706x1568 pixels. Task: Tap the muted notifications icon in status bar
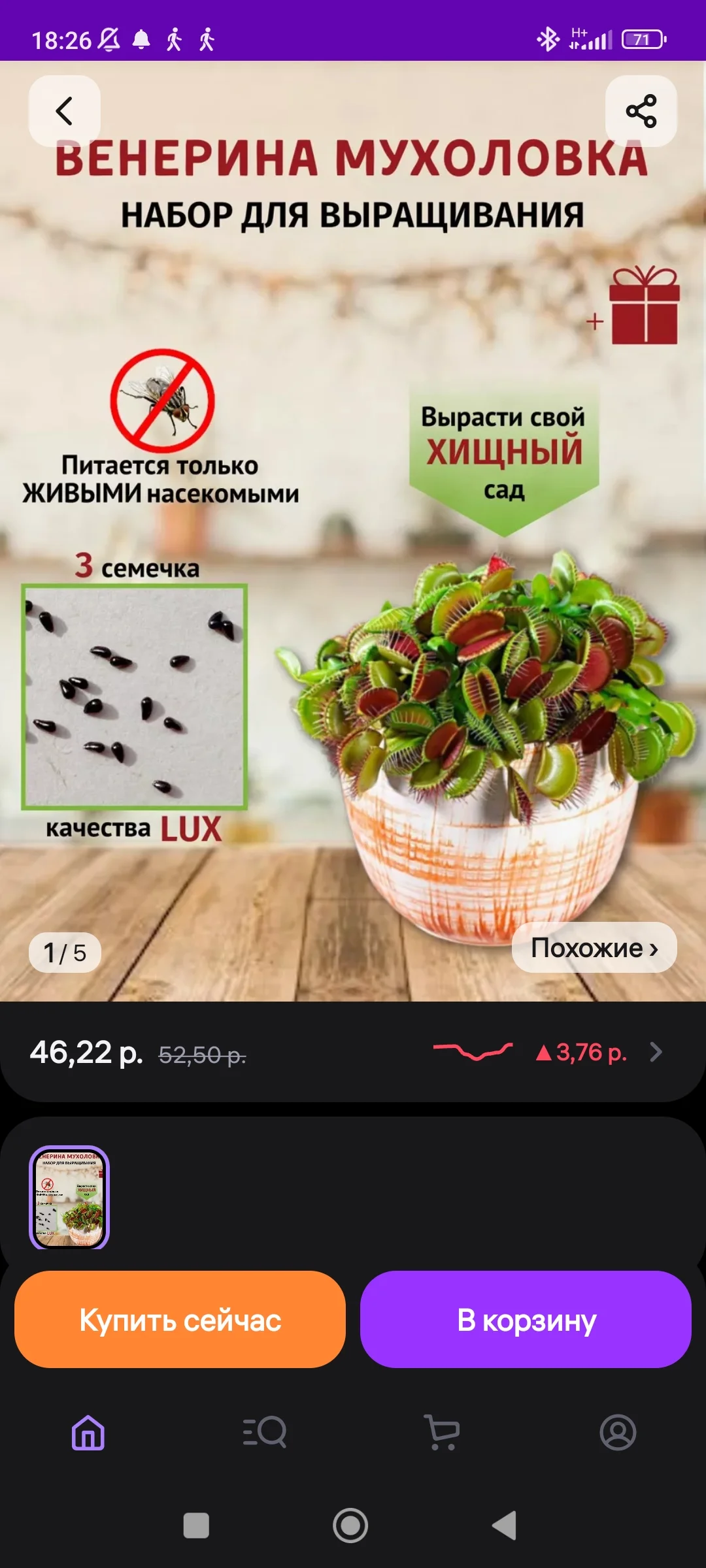(x=107, y=41)
